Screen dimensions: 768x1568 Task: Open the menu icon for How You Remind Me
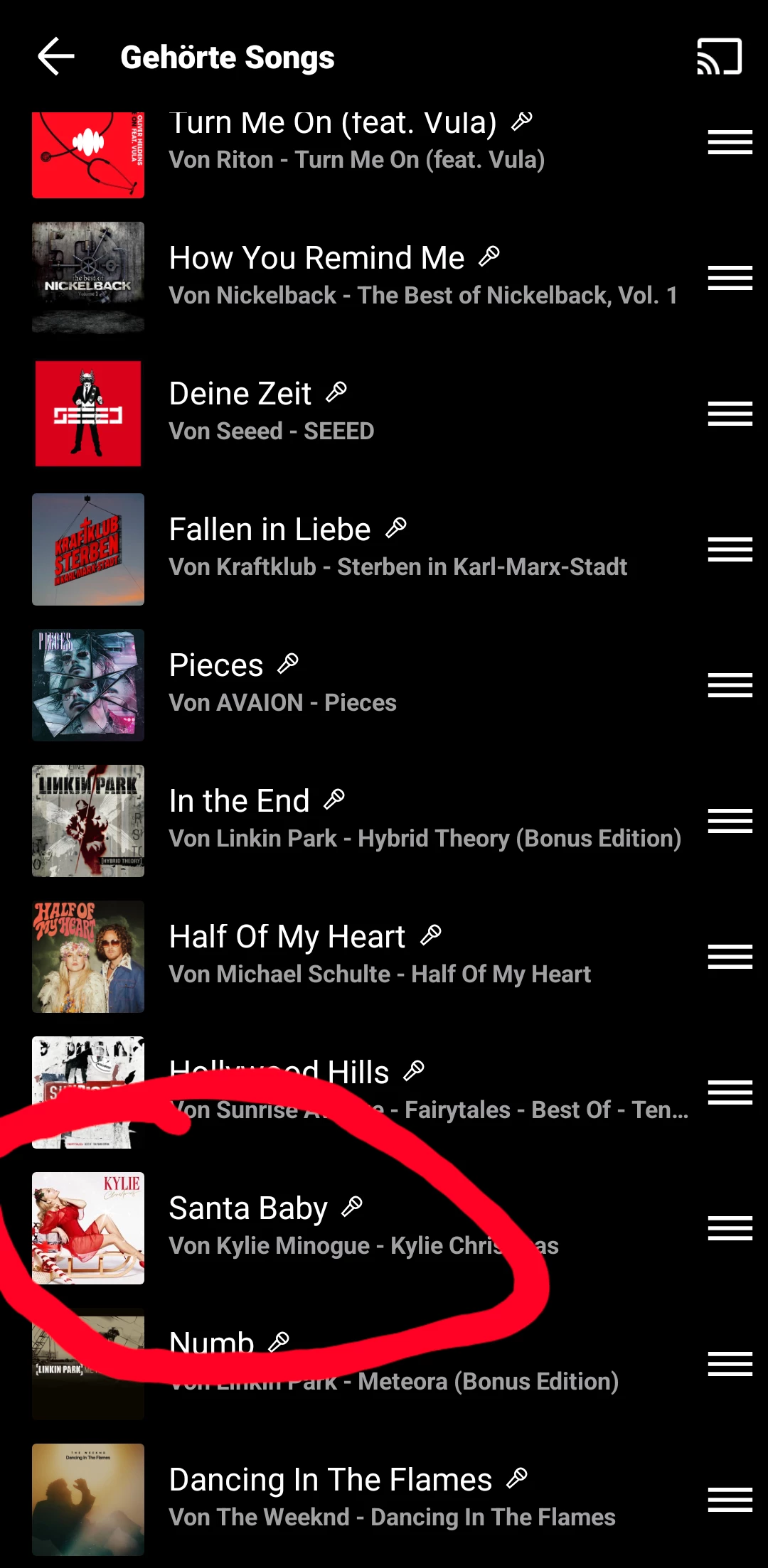click(730, 278)
